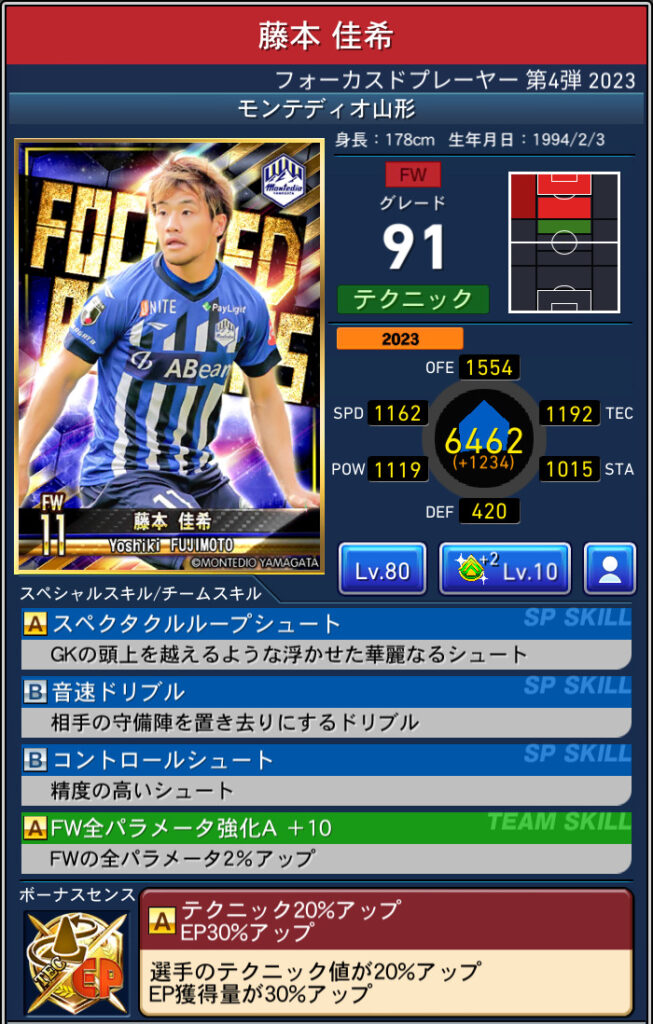The width and height of the screenshot is (653, 1024).
Task: Tap the Lv.80 level button
Action: pyautogui.click(x=382, y=570)
